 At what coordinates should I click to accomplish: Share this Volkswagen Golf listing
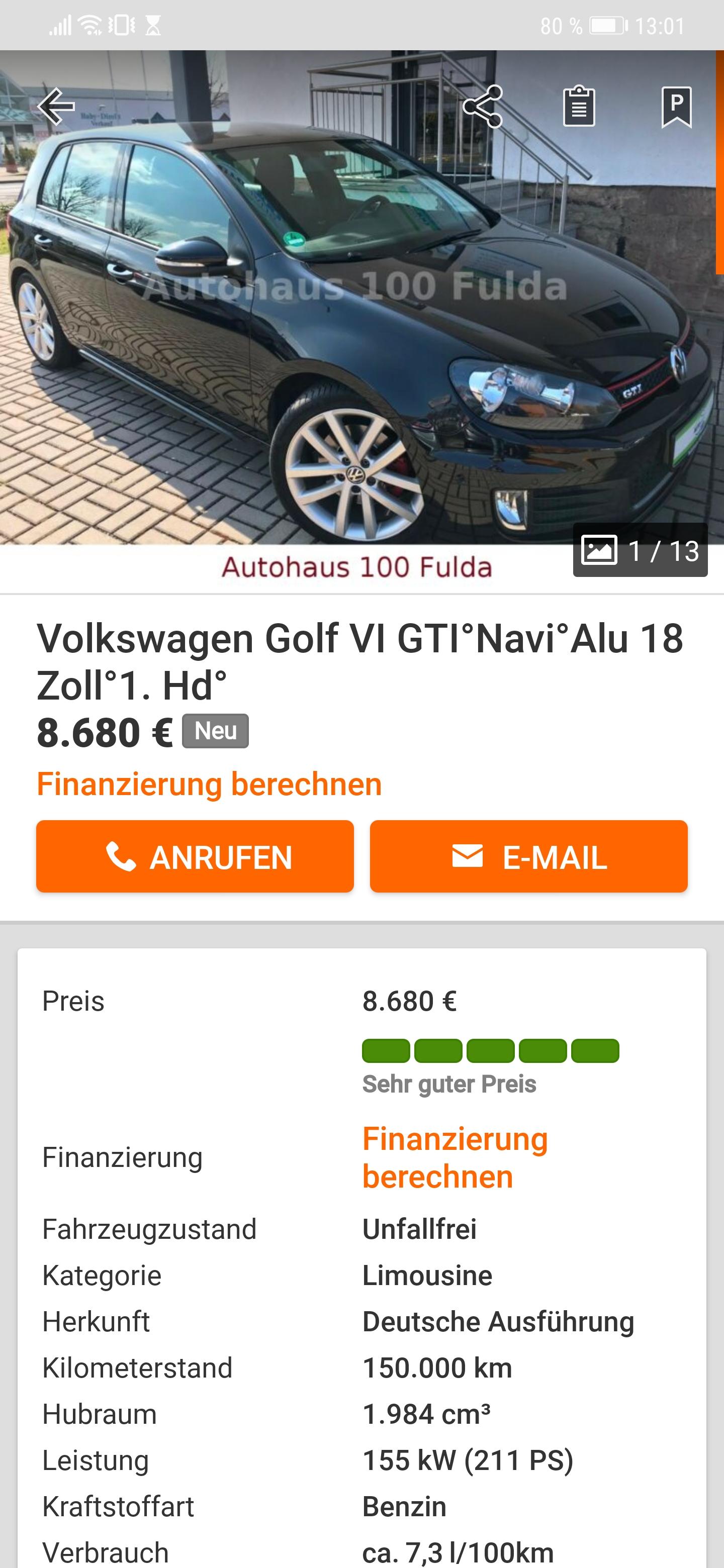483,107
